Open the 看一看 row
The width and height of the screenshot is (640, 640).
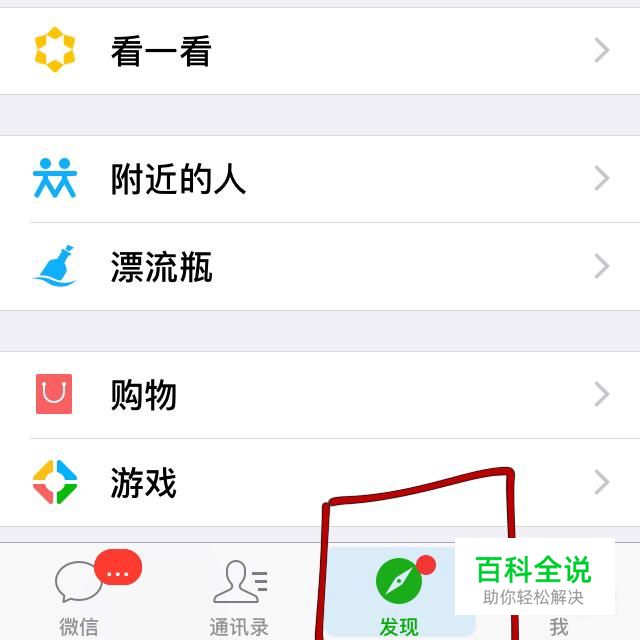click(x=320, y=51)
